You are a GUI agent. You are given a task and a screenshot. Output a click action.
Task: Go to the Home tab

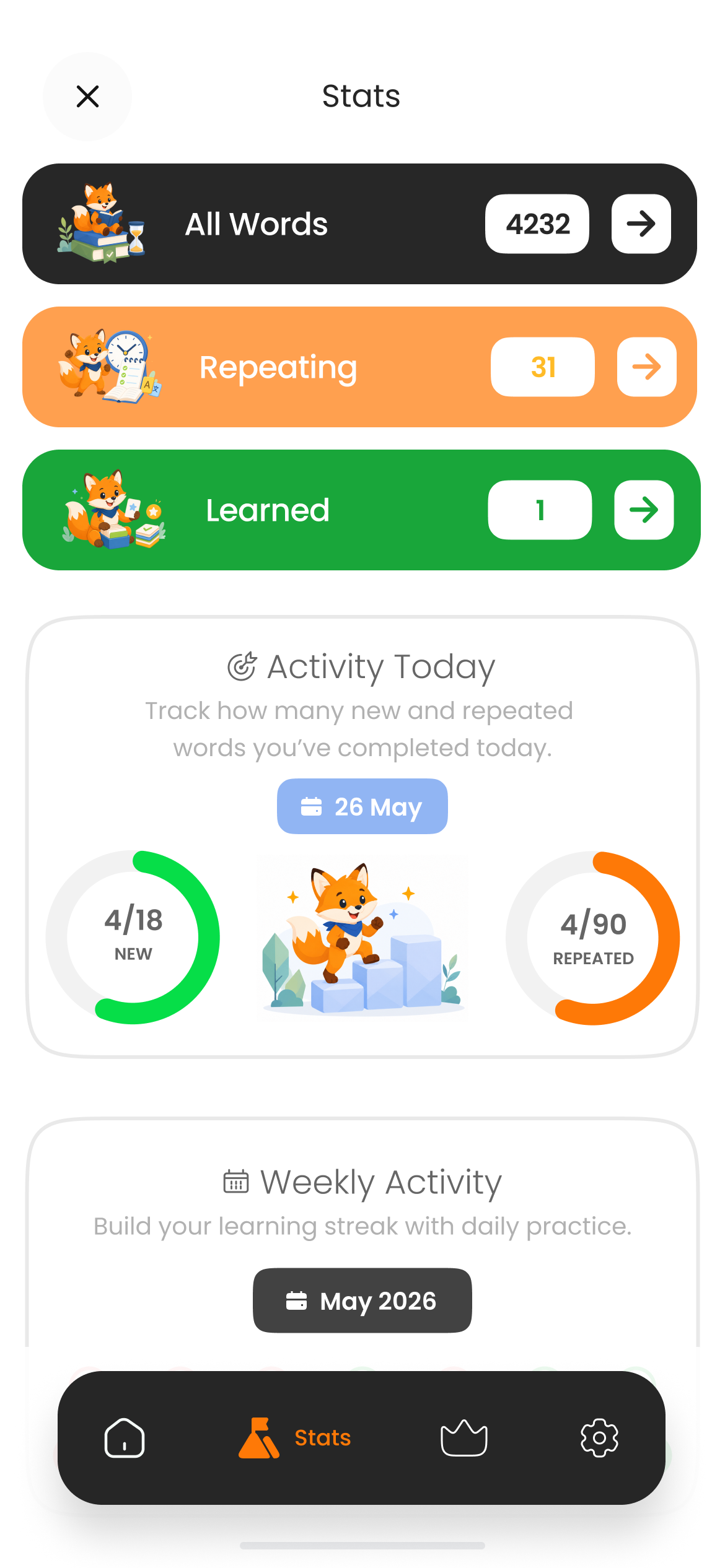[x=125, y=1438]
